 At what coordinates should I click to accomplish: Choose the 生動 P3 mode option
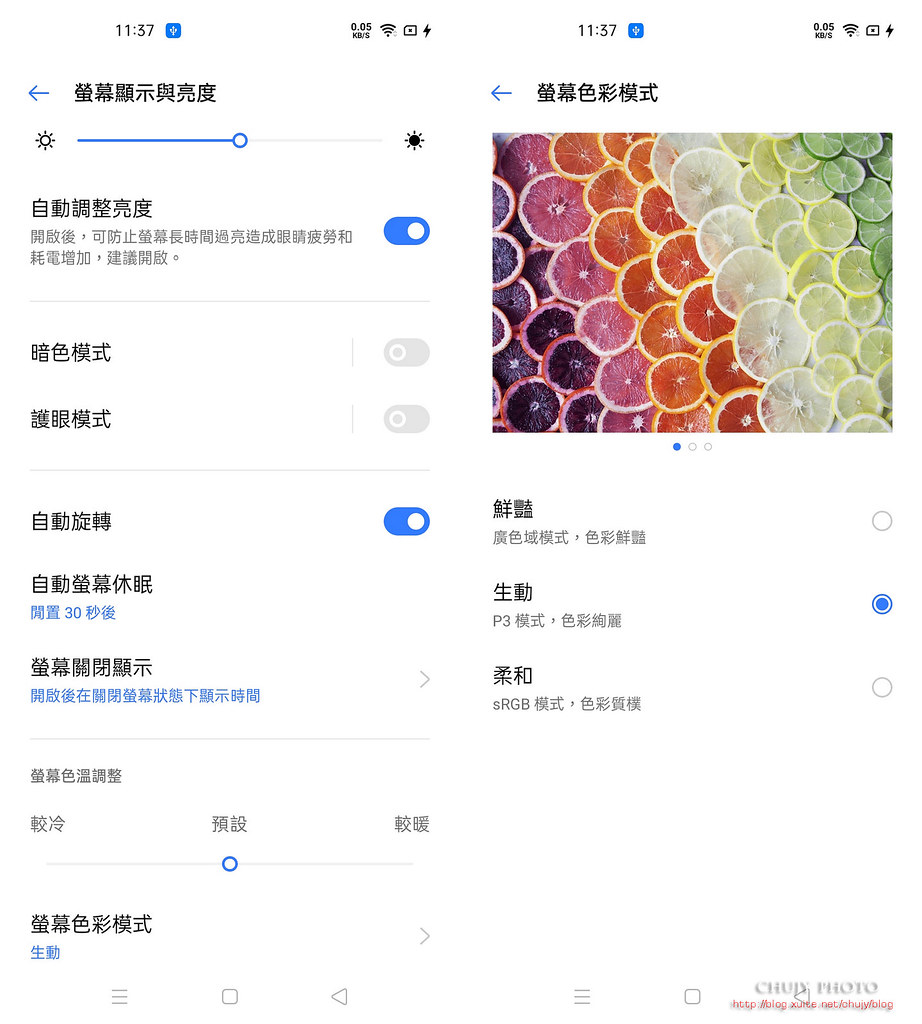click(881, 604)
